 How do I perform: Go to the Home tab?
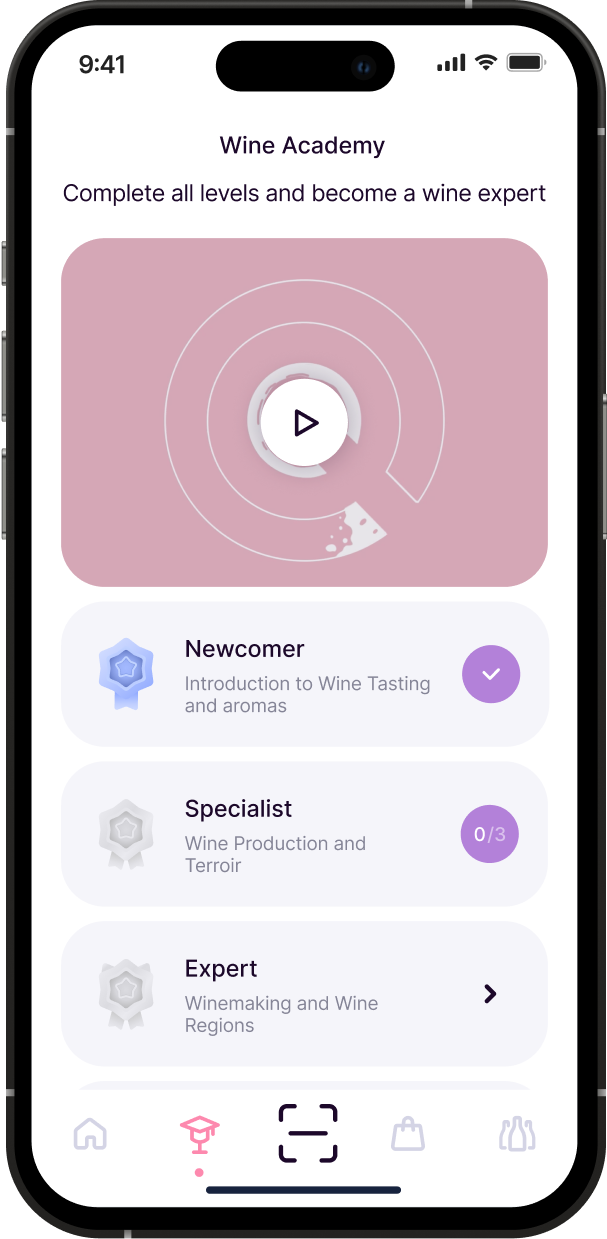click(x=91, y=1134)
